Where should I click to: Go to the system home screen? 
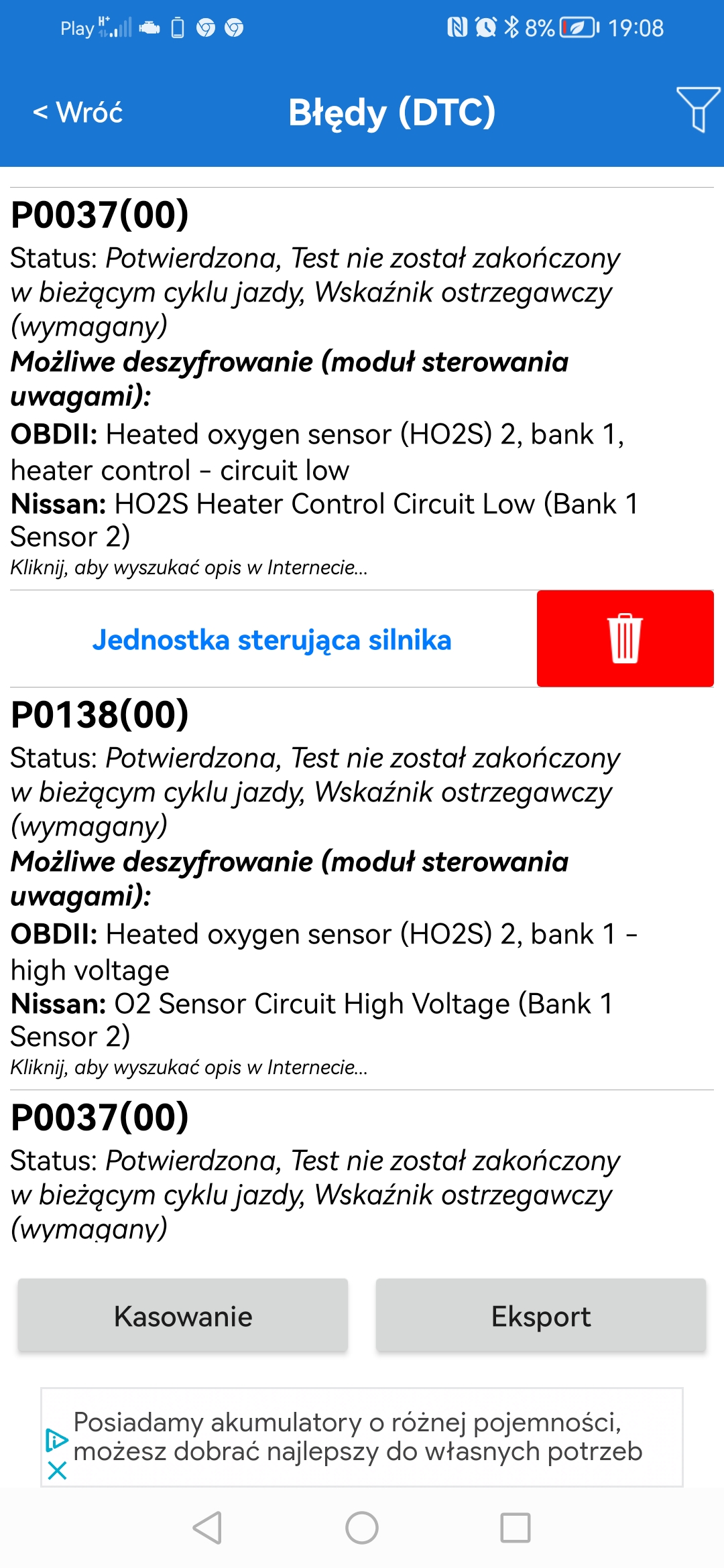coord(362,1528)
